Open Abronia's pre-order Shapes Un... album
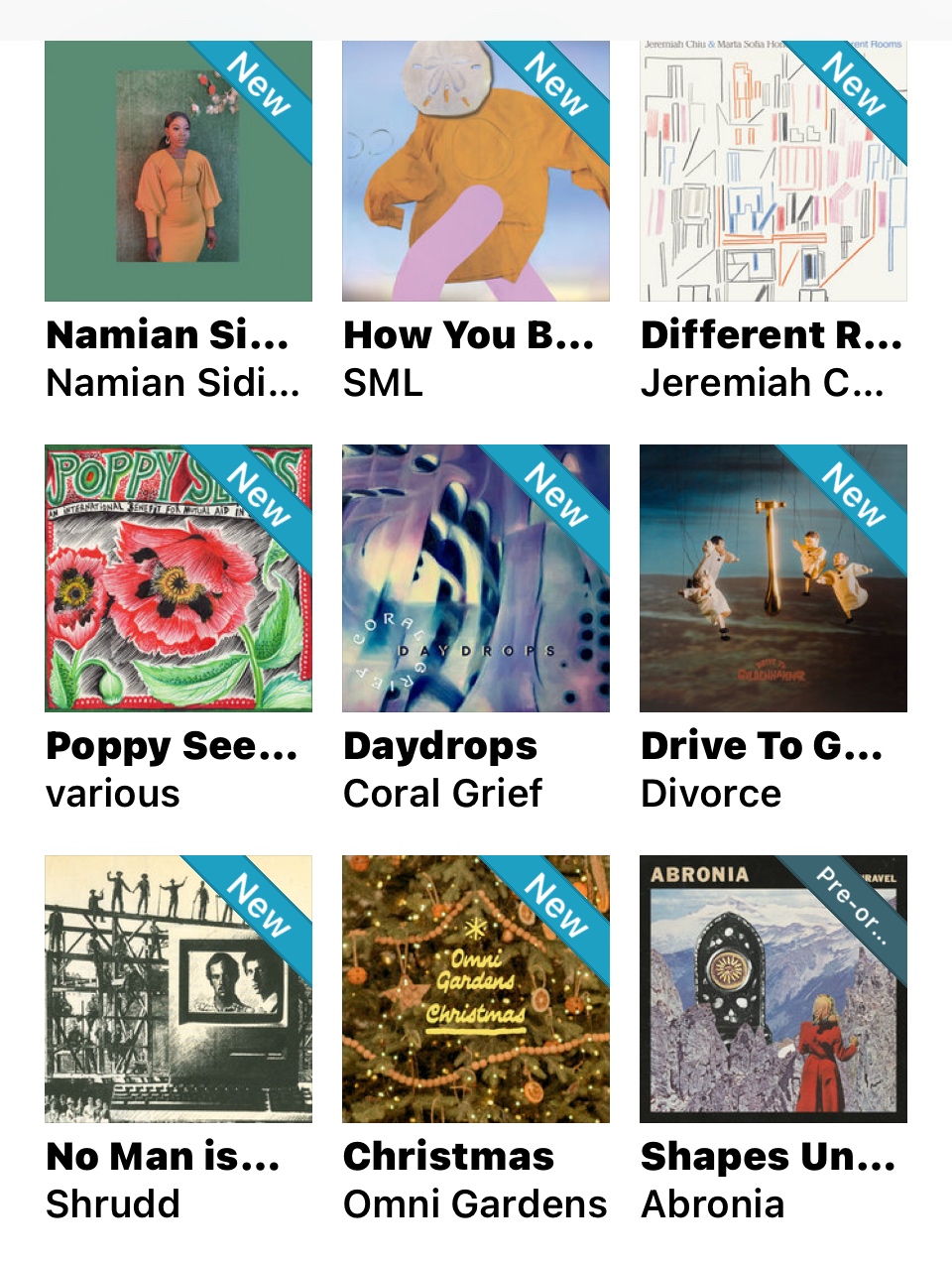 pos(773,989)
